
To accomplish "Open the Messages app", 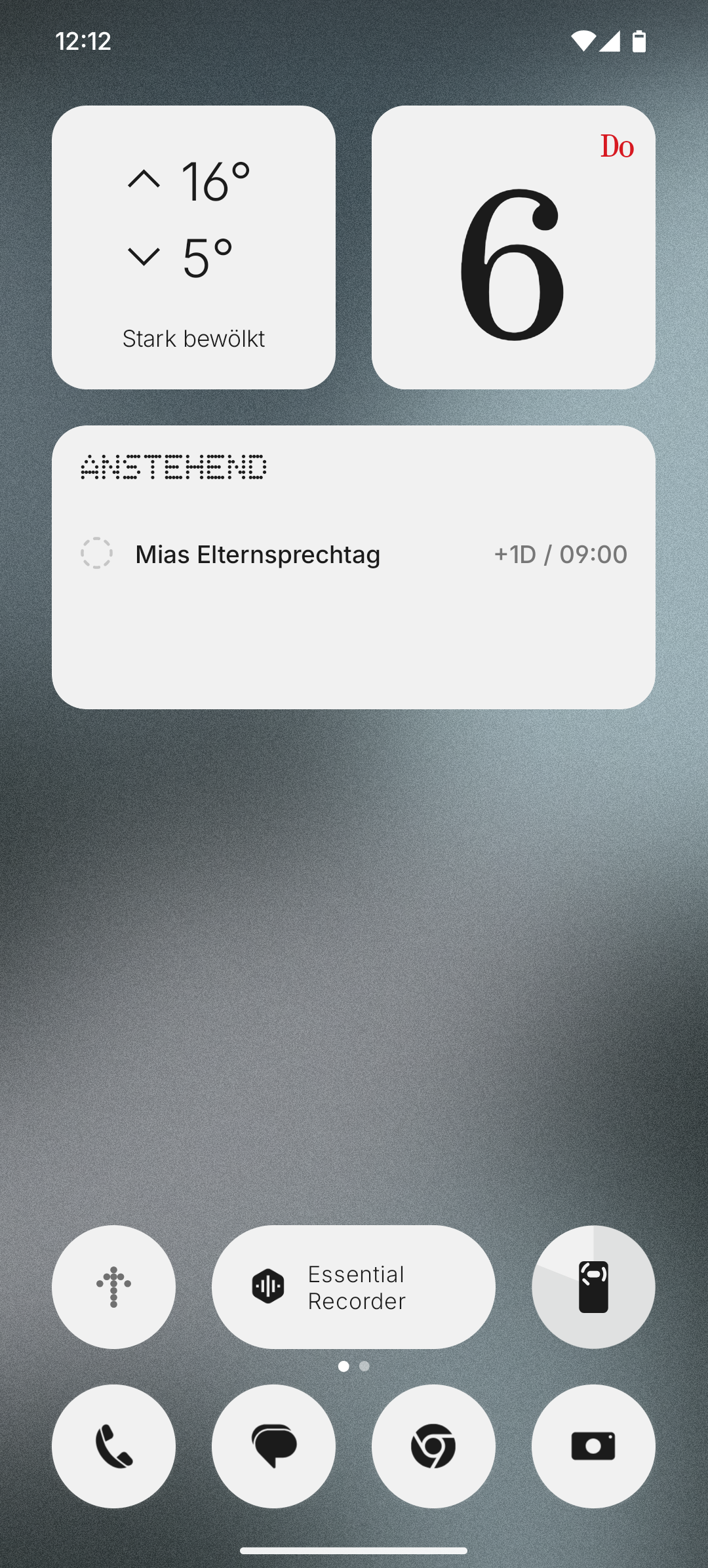I will [x=273, y=1446].
